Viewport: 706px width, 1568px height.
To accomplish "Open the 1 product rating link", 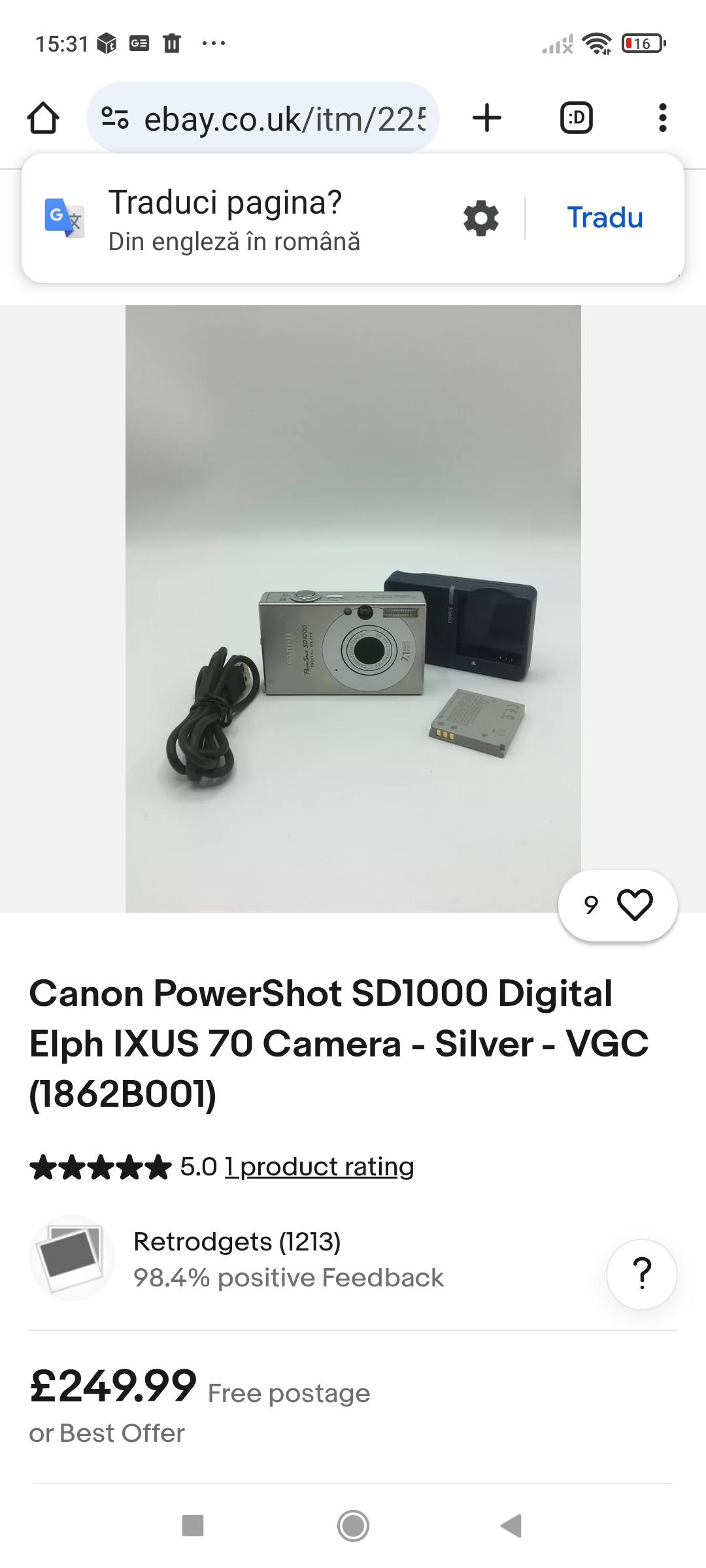I will point(319,1166).
